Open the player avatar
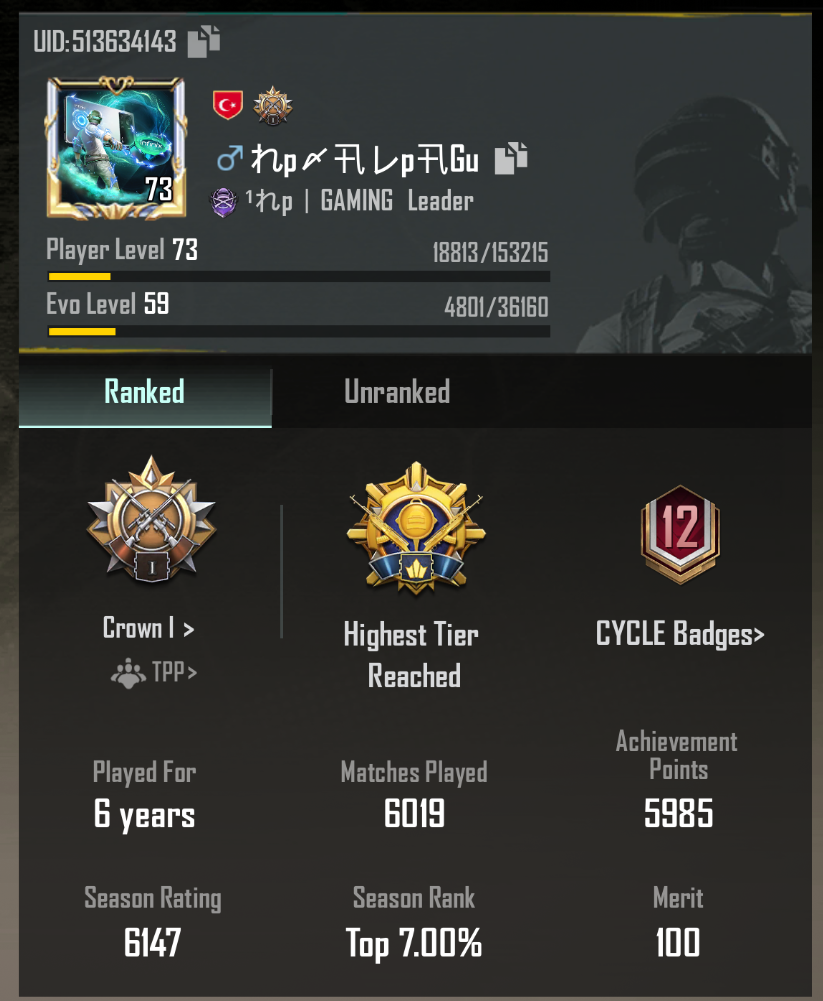The width and height of the screenshot is (823, 1001). tap(116, 146)
